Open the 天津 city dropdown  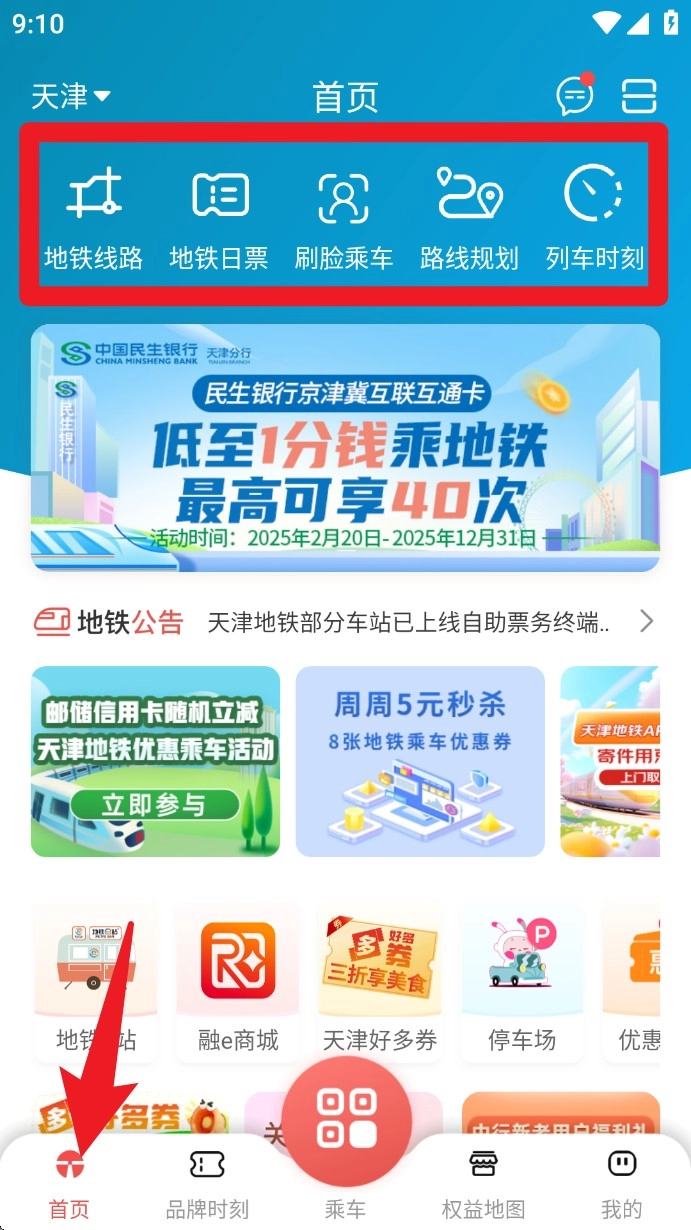71,96
